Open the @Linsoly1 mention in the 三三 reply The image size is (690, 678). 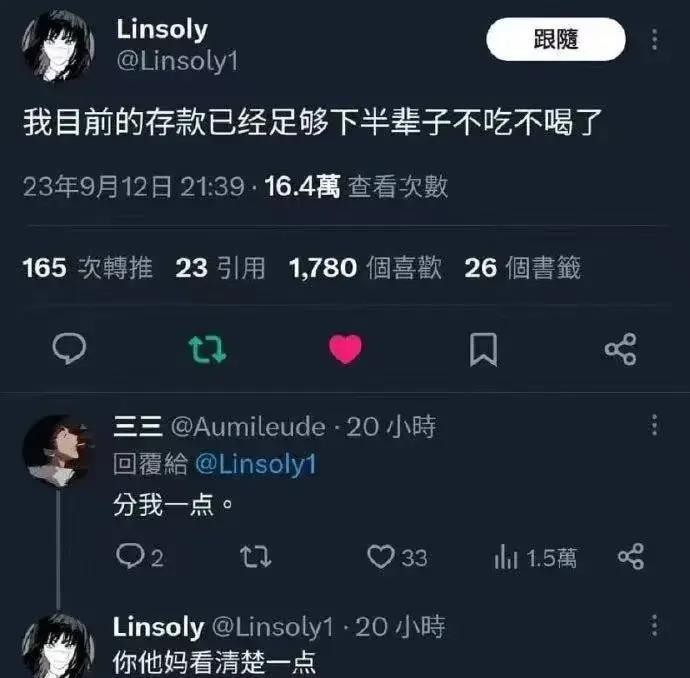(x=253, y=465)
